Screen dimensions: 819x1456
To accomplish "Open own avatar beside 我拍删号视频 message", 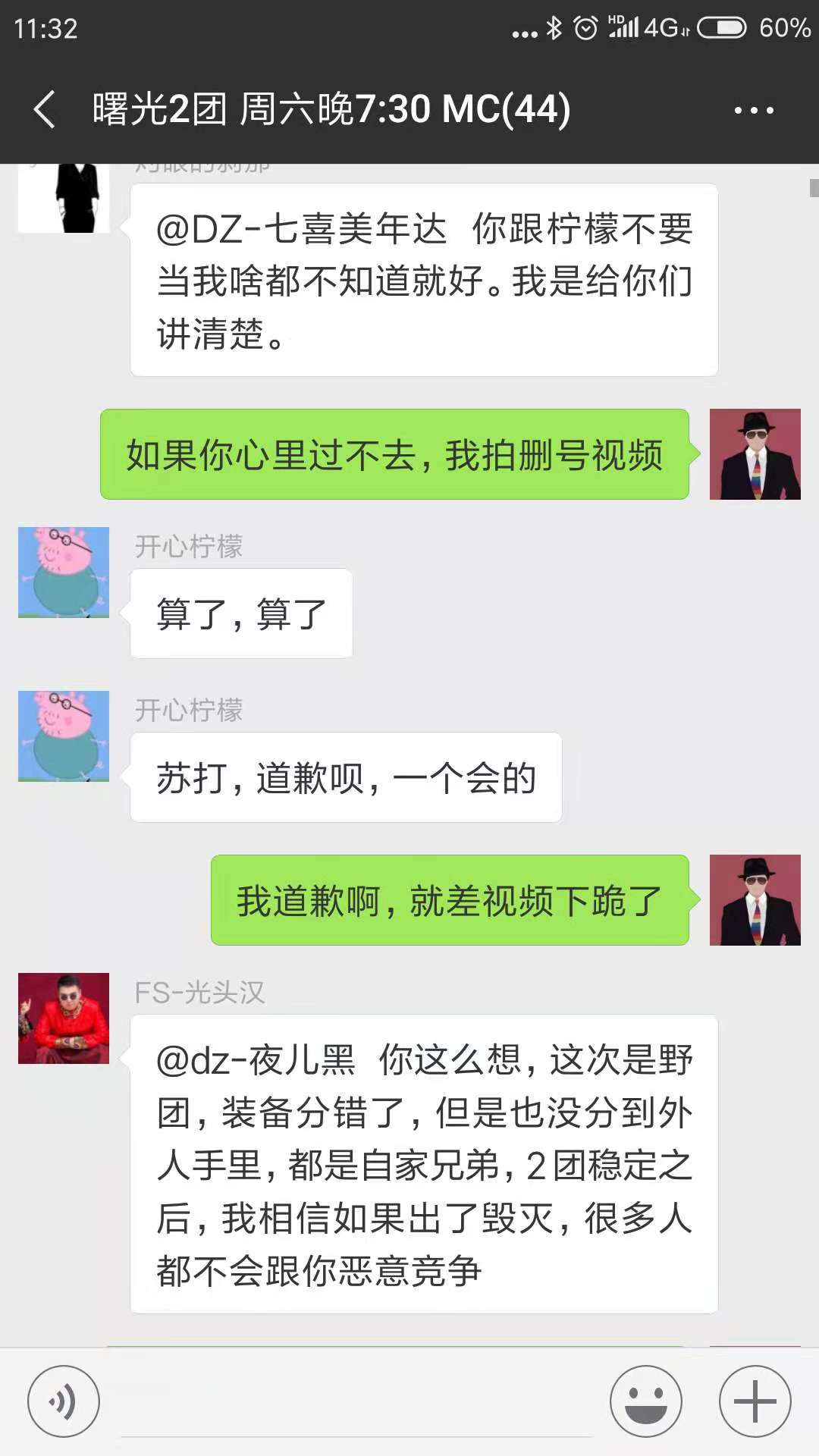I will click(x=755, y=454).
